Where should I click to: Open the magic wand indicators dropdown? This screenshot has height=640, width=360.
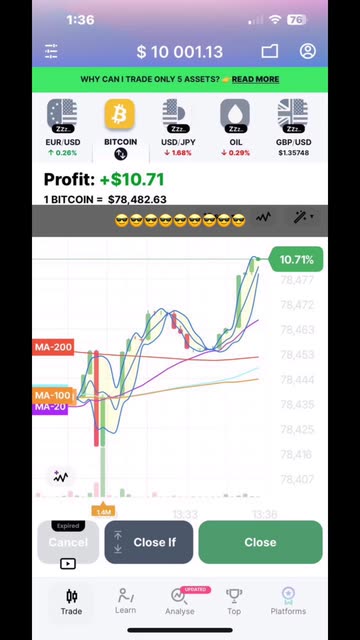(303, 217)
